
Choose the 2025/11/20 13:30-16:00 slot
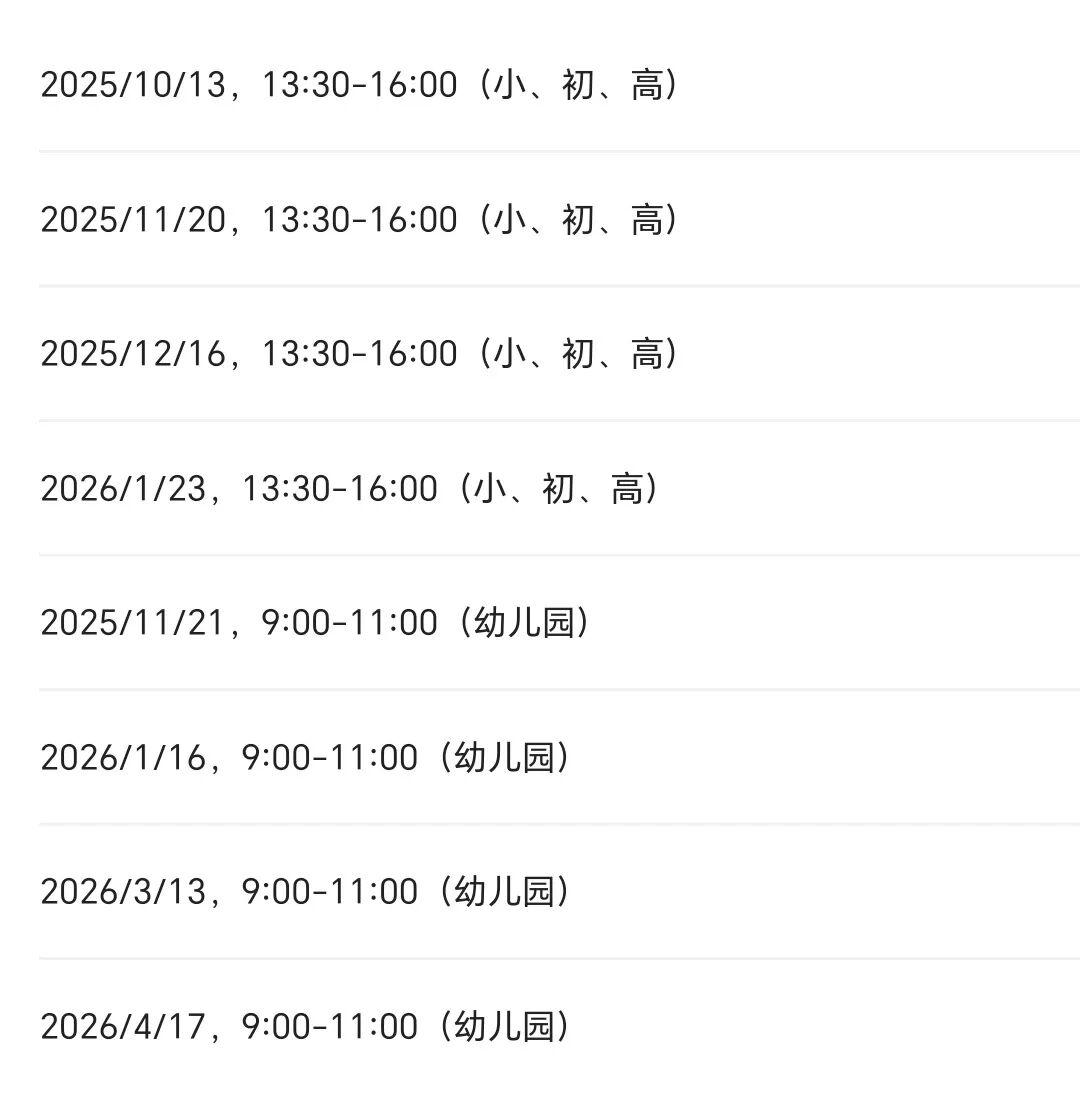click(x=360, y=220)
